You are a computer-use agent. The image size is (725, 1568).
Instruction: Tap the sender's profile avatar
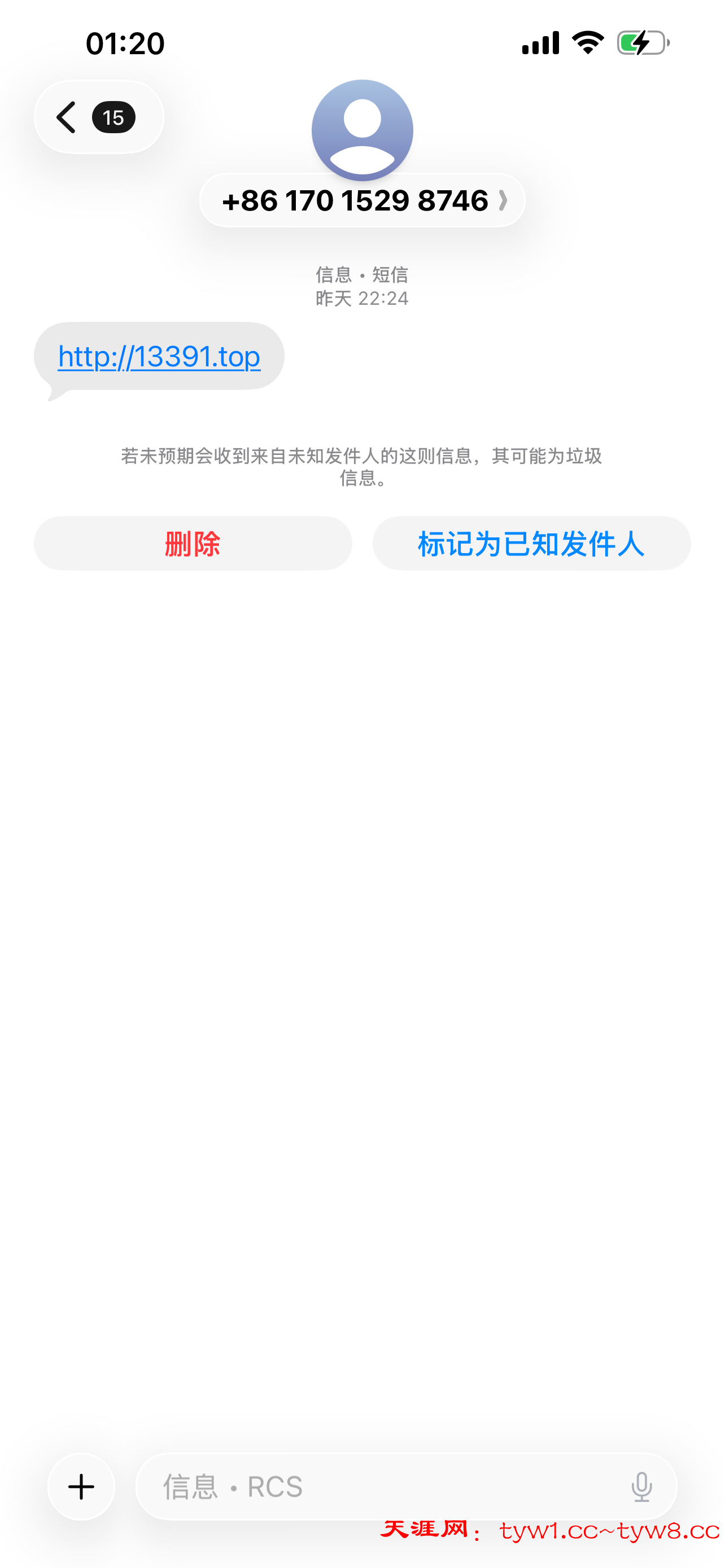click(x=362, y=129)
